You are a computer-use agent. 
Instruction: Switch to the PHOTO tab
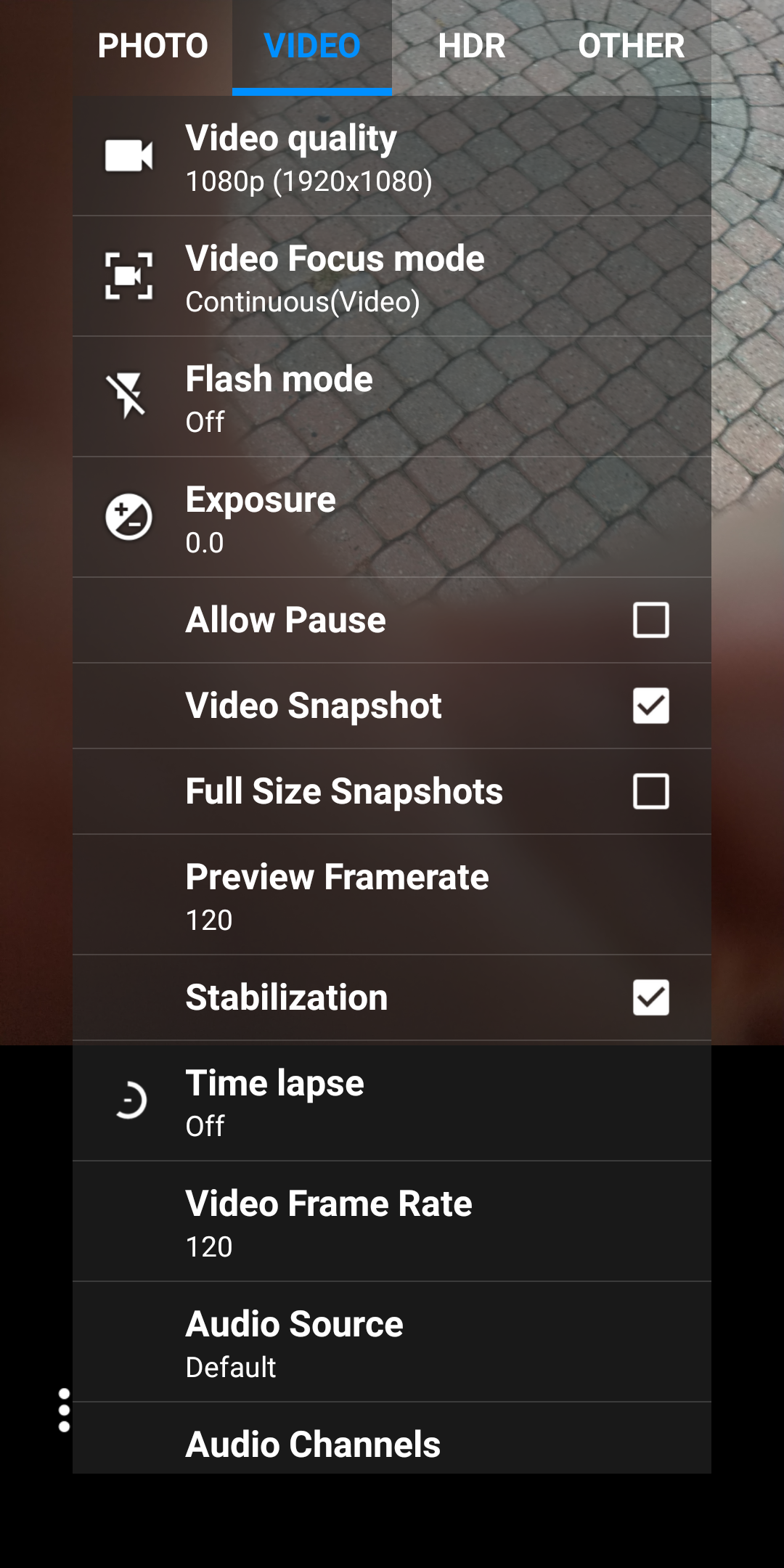pos(152,46)
